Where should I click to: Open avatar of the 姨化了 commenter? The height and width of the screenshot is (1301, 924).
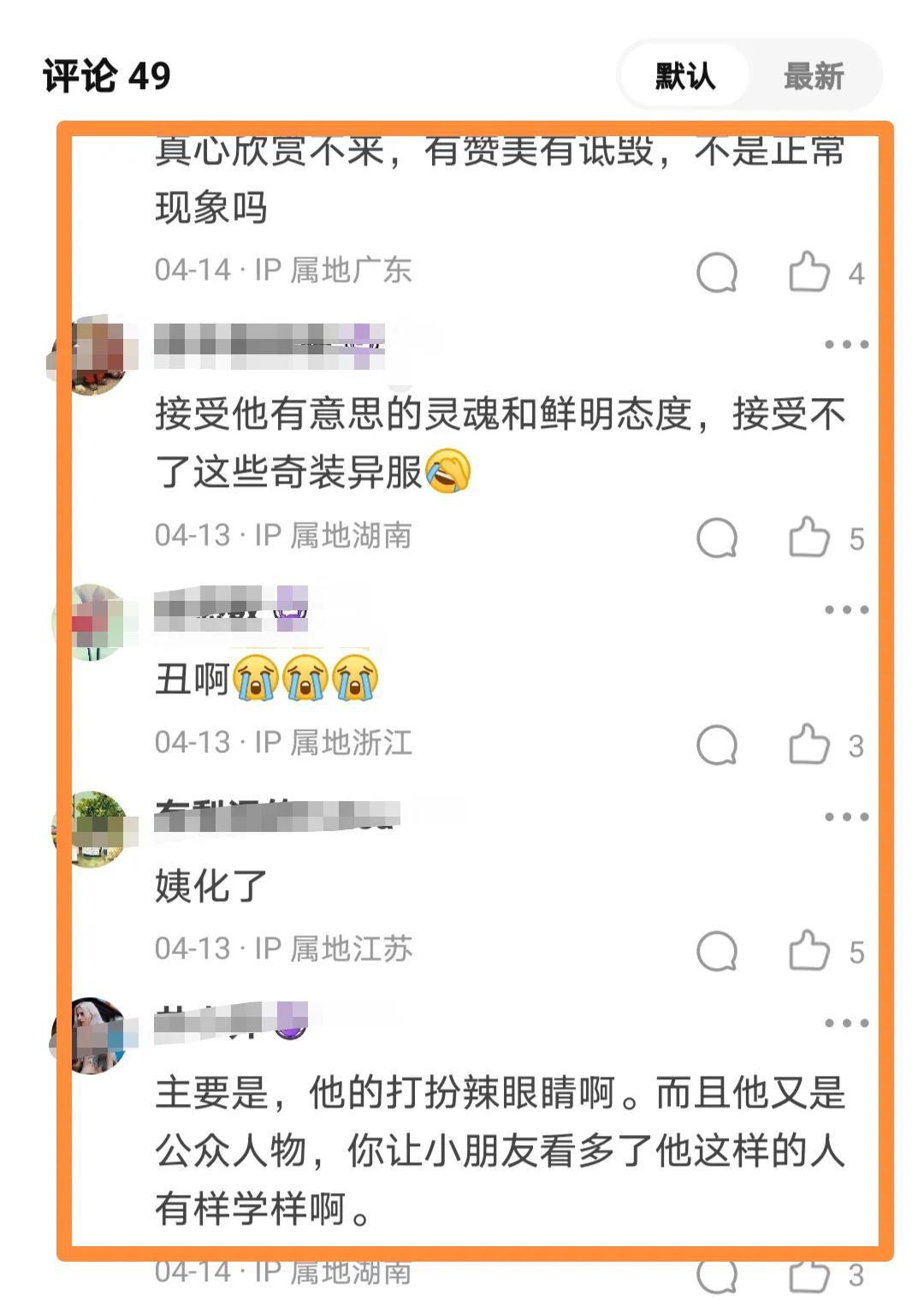[92, 829]
